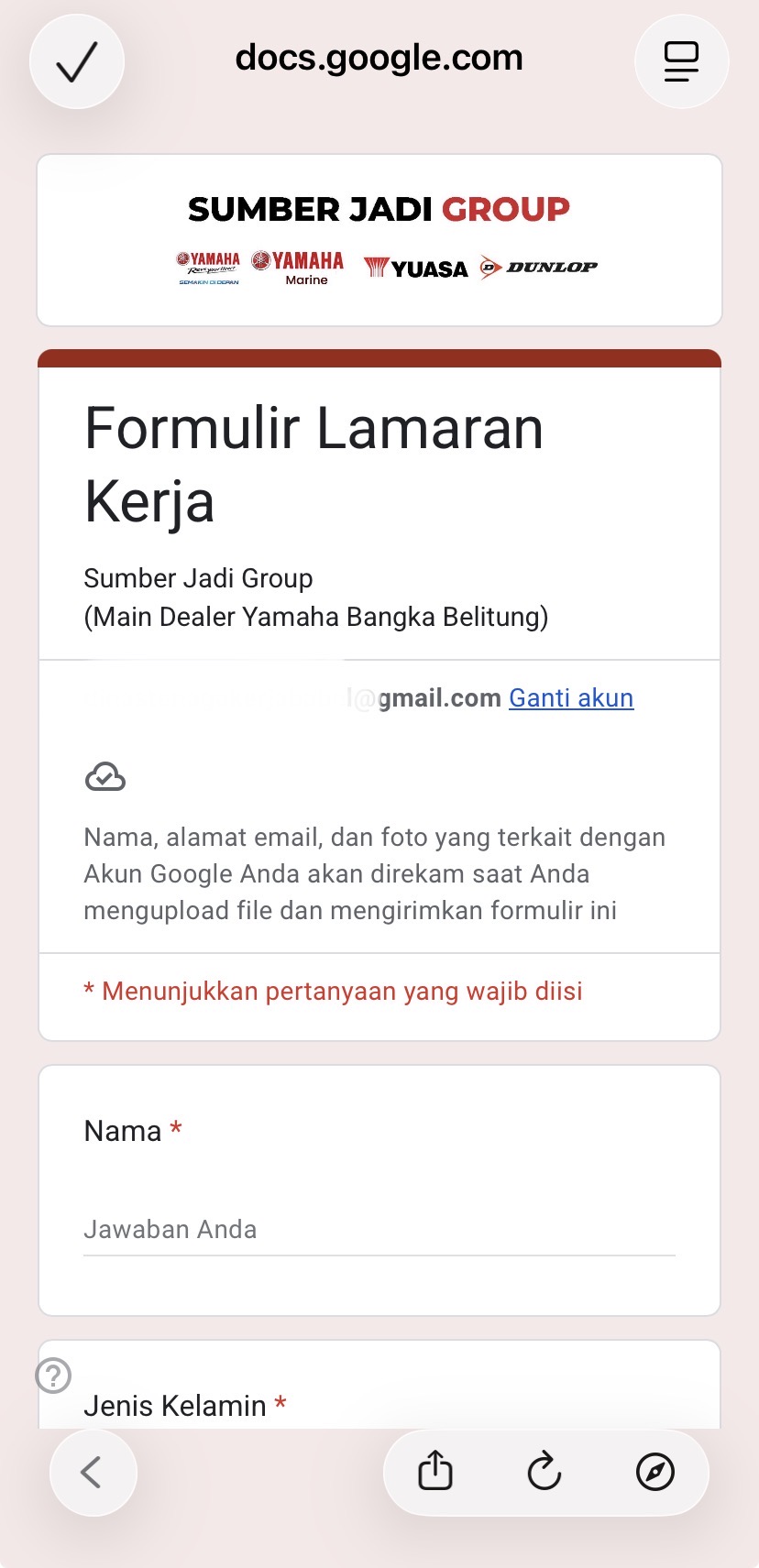
Task: Tap the docs.google.com address bar
Action: (379, 59)
